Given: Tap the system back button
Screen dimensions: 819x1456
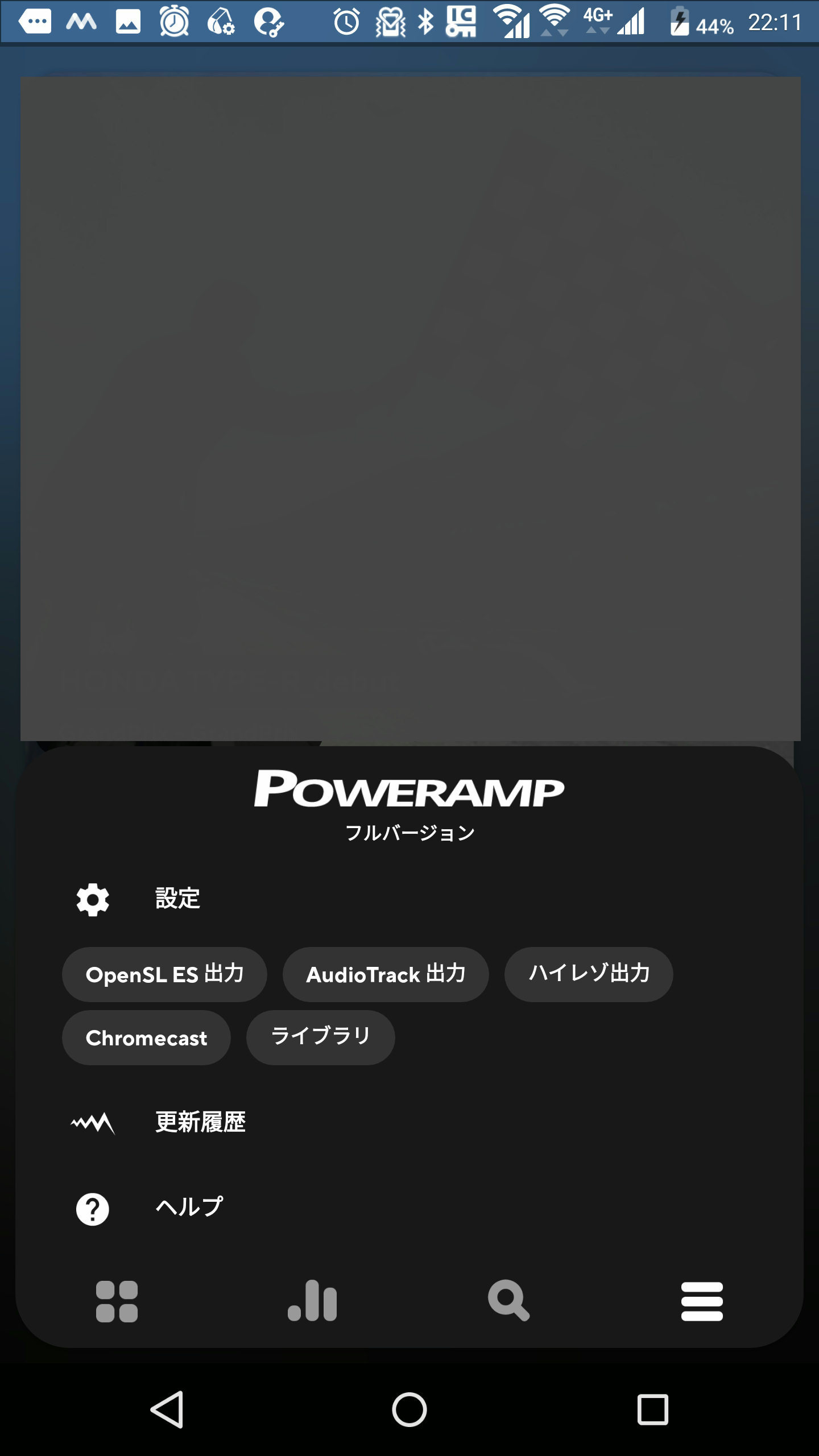Looking at the screenshot, I should pyautogui.click(x=167, y=1409).
